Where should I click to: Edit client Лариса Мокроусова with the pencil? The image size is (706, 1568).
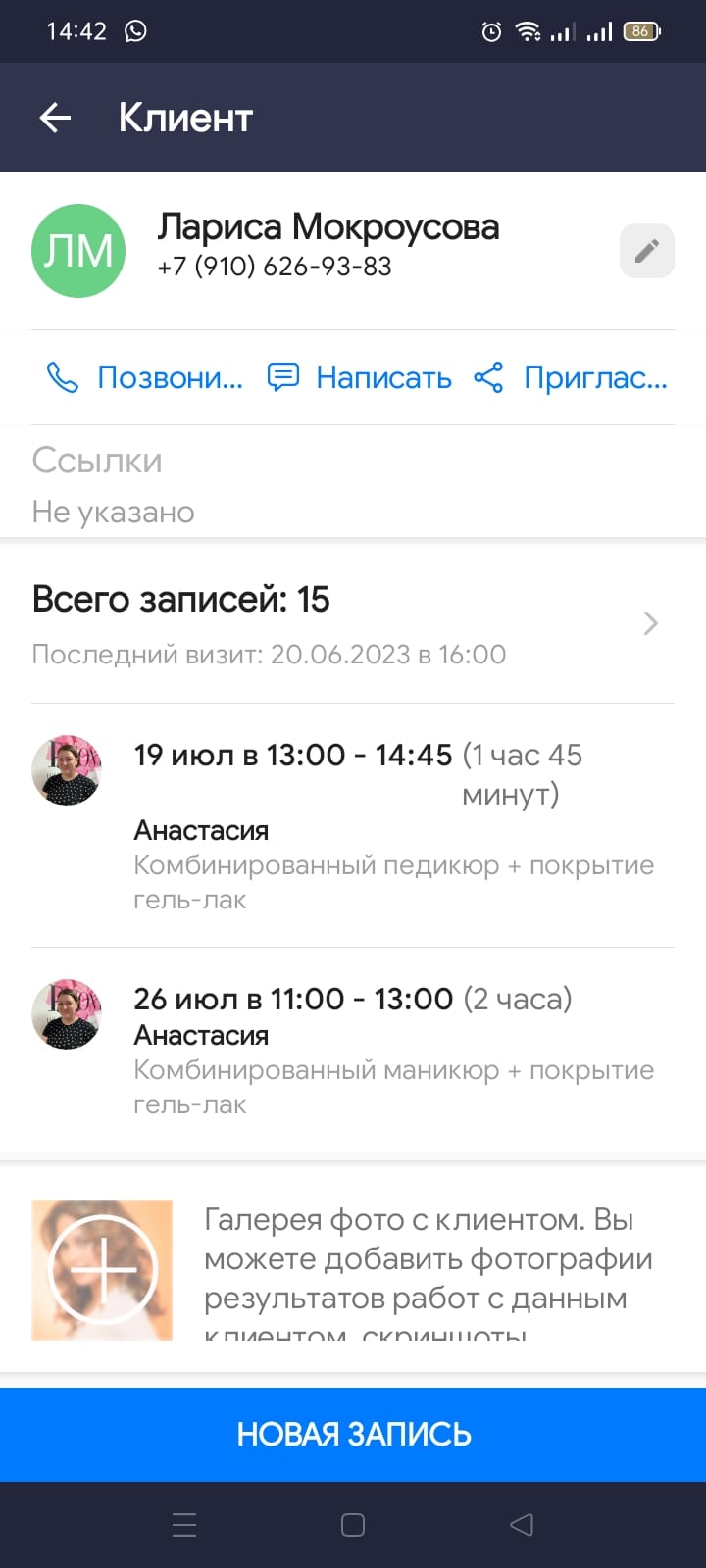click(x=646, y=252)
